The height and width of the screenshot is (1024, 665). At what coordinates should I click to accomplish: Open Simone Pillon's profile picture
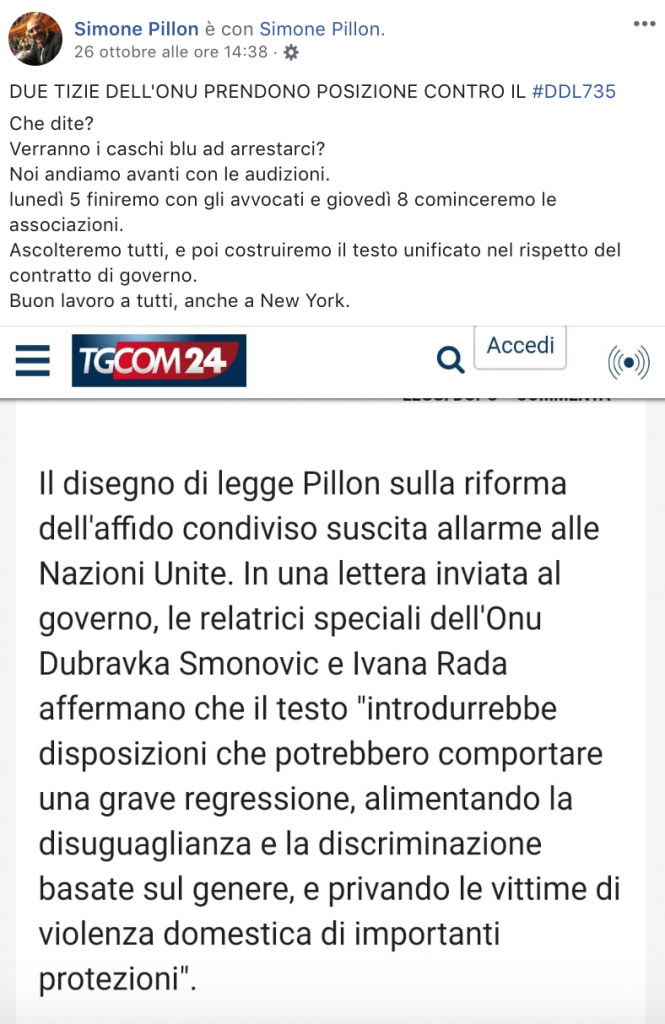(x=35, y=38)
